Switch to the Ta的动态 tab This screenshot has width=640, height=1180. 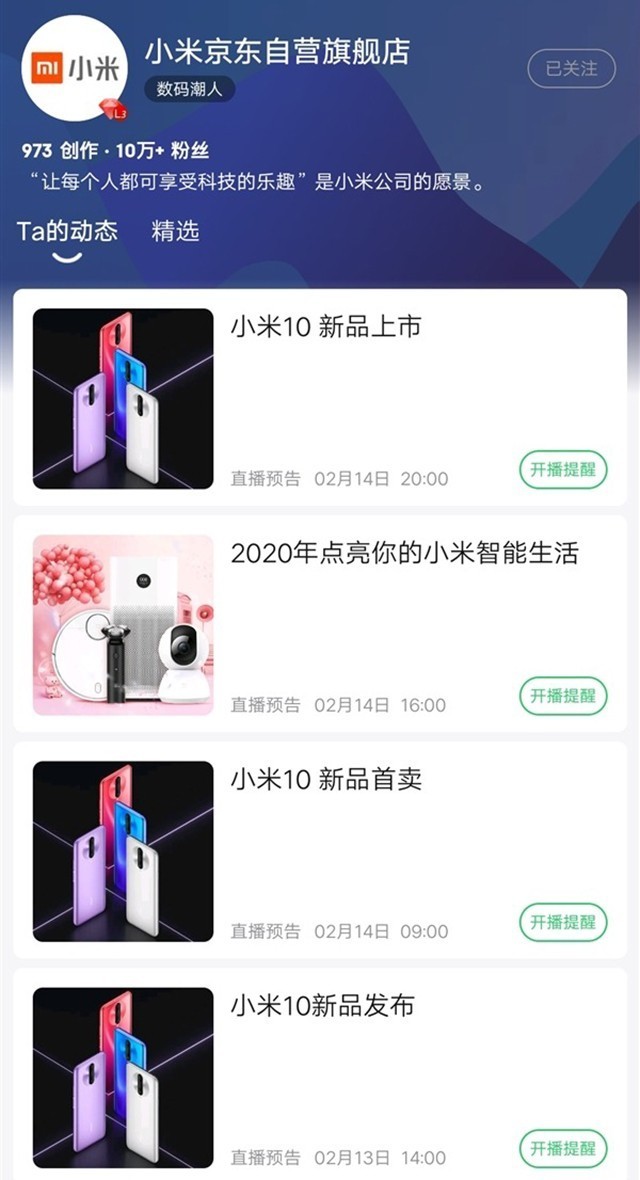(67, 232)
